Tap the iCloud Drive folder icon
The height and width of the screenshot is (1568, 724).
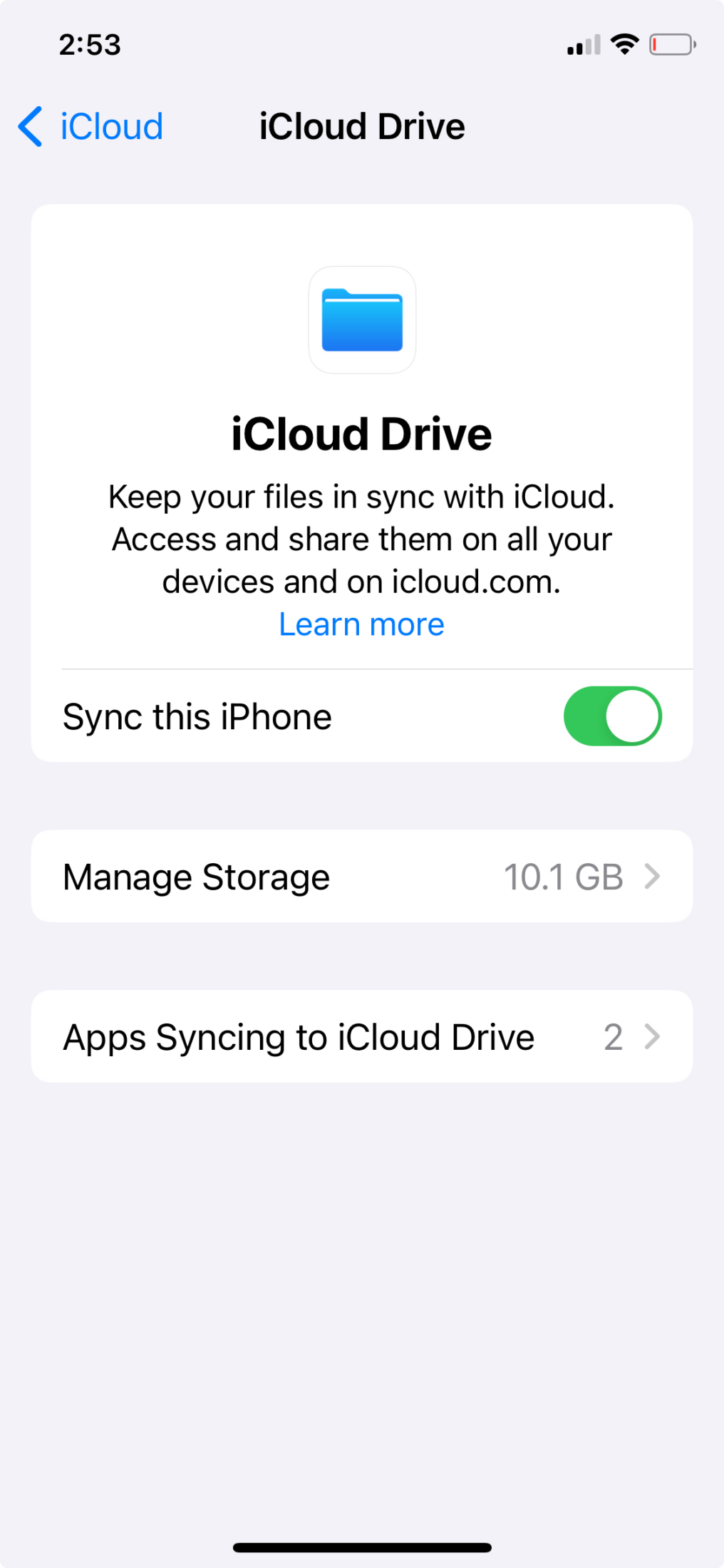(361, 320)
